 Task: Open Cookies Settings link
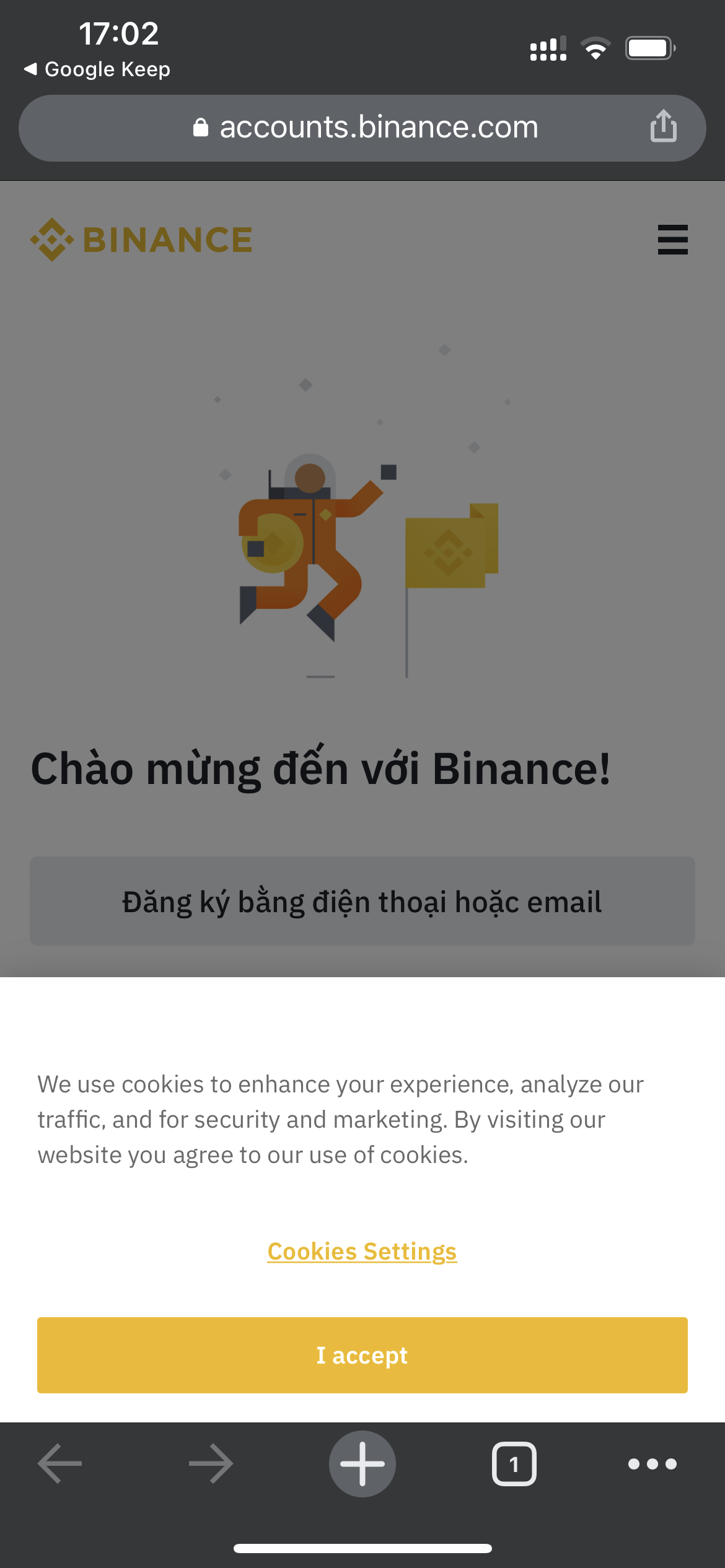point(362,1252)
